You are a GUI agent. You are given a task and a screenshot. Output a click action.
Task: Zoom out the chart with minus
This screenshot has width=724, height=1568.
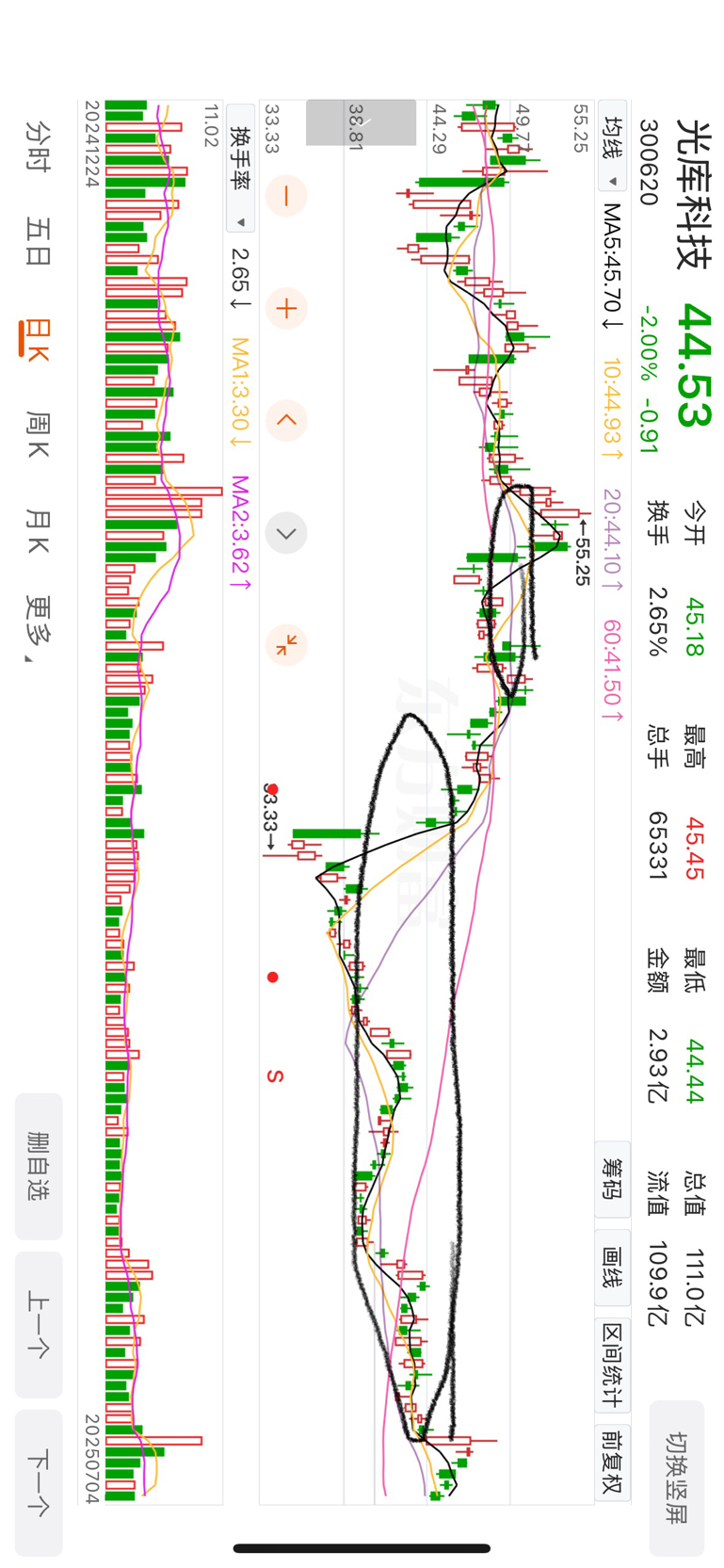(286, 196)
